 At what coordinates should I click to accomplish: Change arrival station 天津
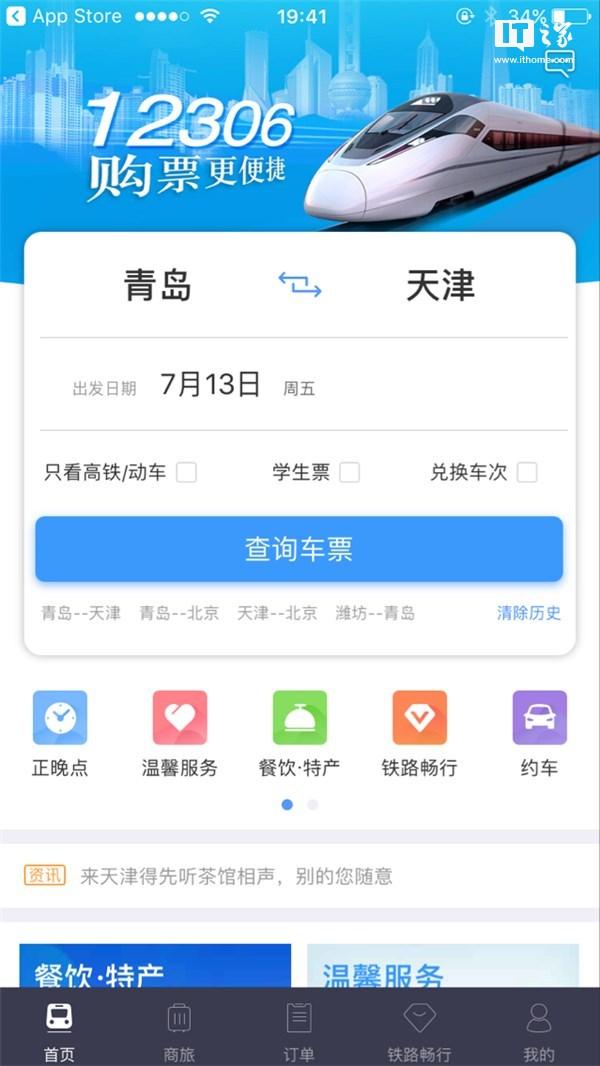click(x=440, y=286)
